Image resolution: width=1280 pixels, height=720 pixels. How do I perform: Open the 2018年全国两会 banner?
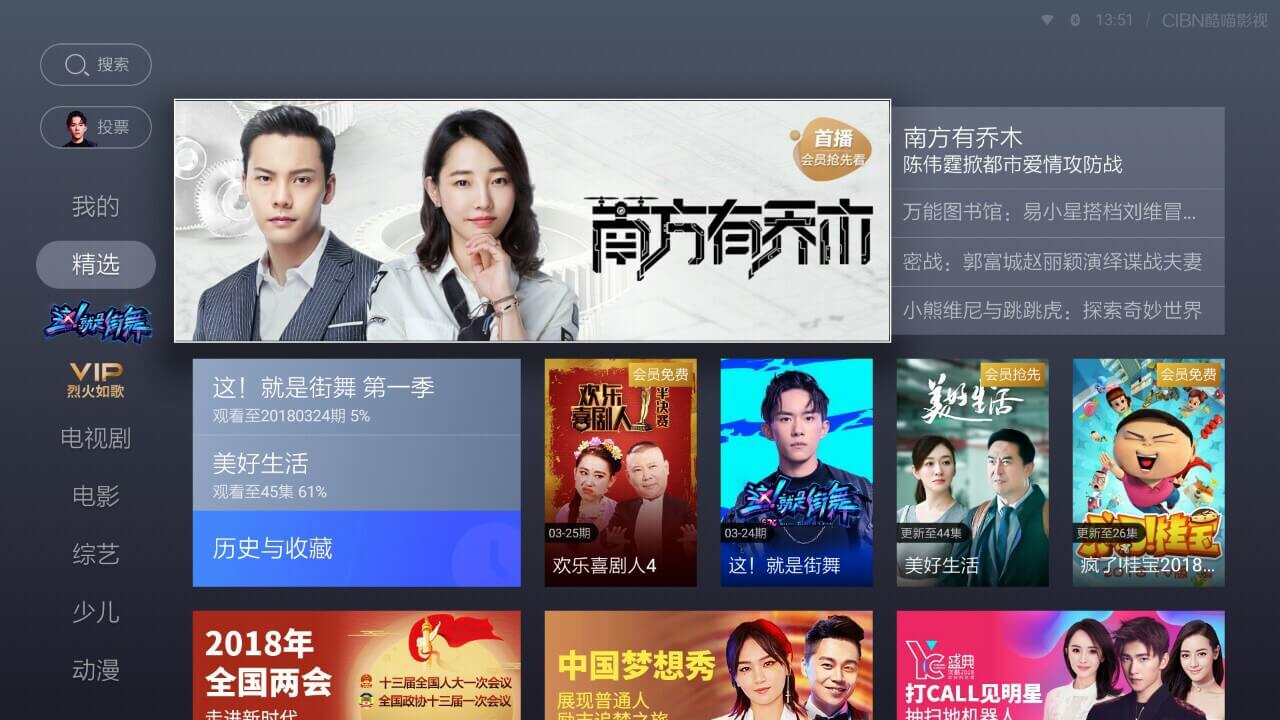[357, 665]
